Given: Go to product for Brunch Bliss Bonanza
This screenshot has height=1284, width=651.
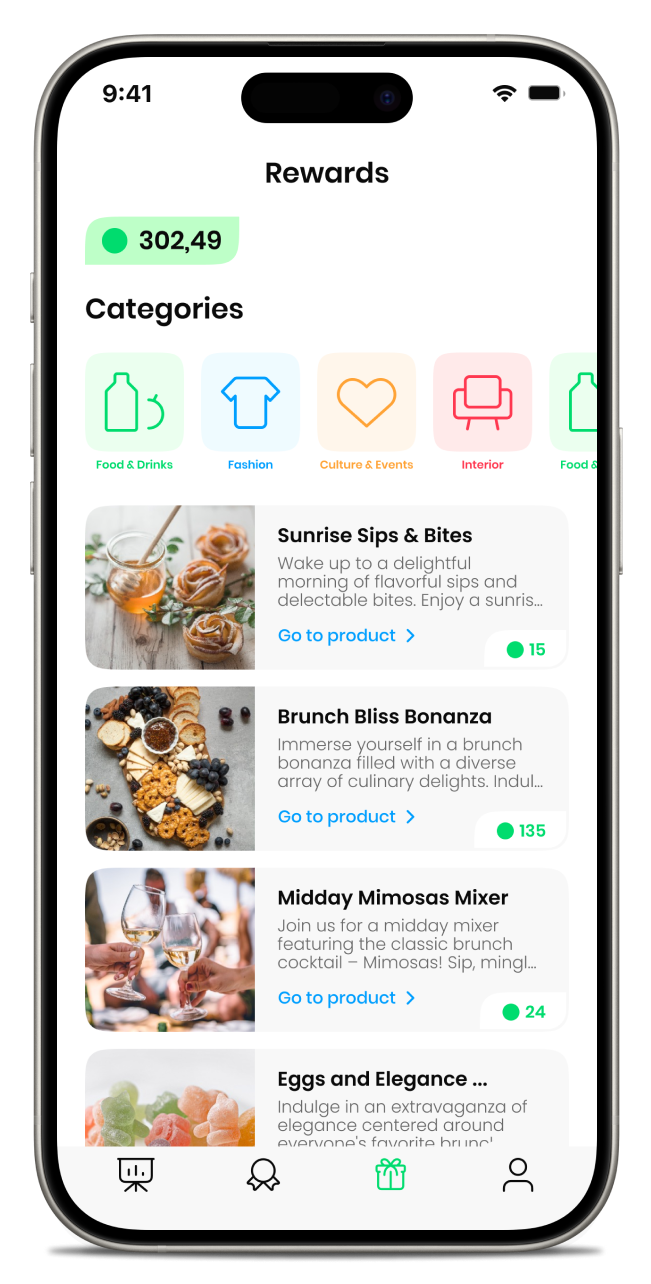Looking at the screenshot, I should click(x=346, y=817).
